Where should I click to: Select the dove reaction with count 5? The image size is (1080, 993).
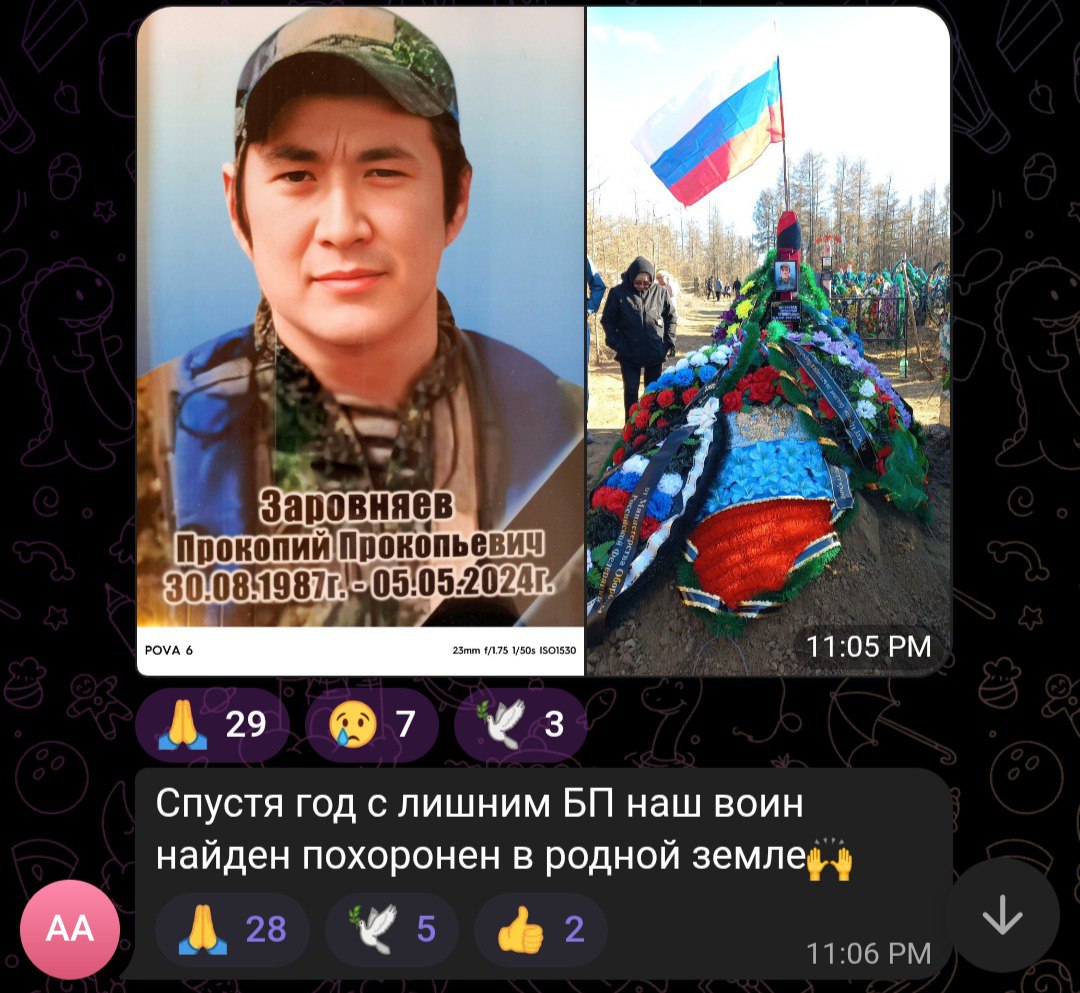(x=390, y=929)
